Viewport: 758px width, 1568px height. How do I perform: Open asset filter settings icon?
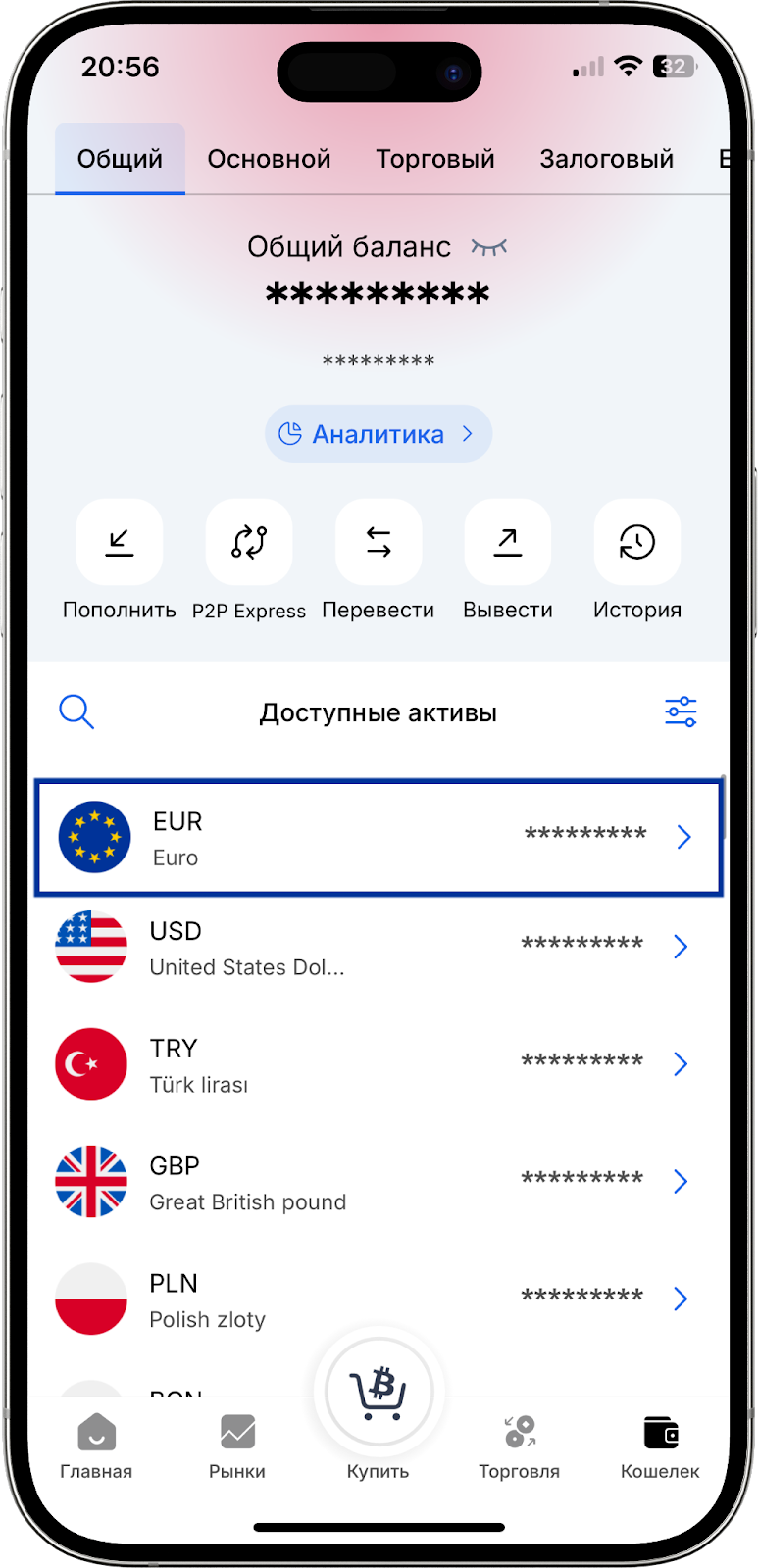pyautogui.click(x=681, y=712)
